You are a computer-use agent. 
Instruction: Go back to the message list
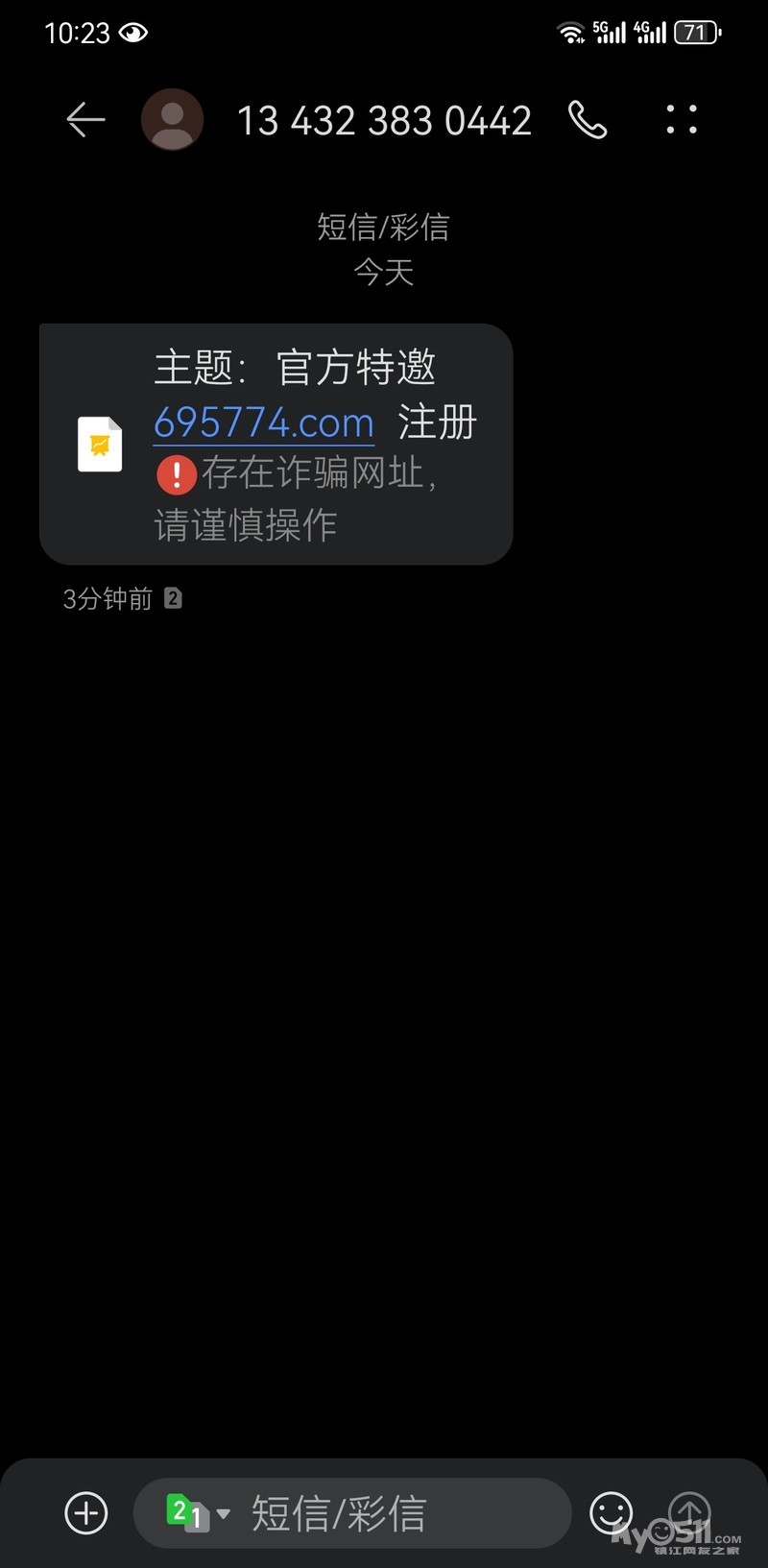[85, 120]
